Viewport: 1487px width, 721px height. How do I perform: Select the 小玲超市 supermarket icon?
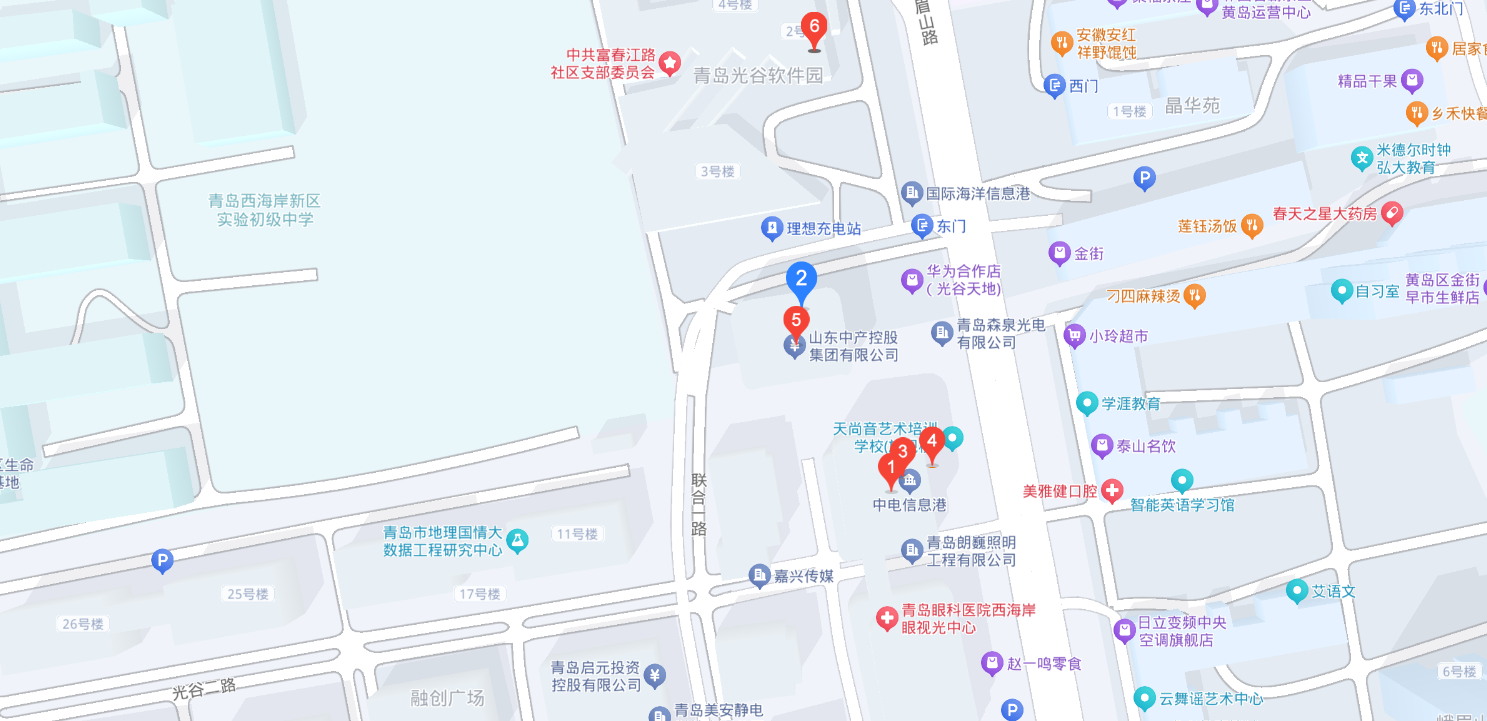[x=1075, y=336]
